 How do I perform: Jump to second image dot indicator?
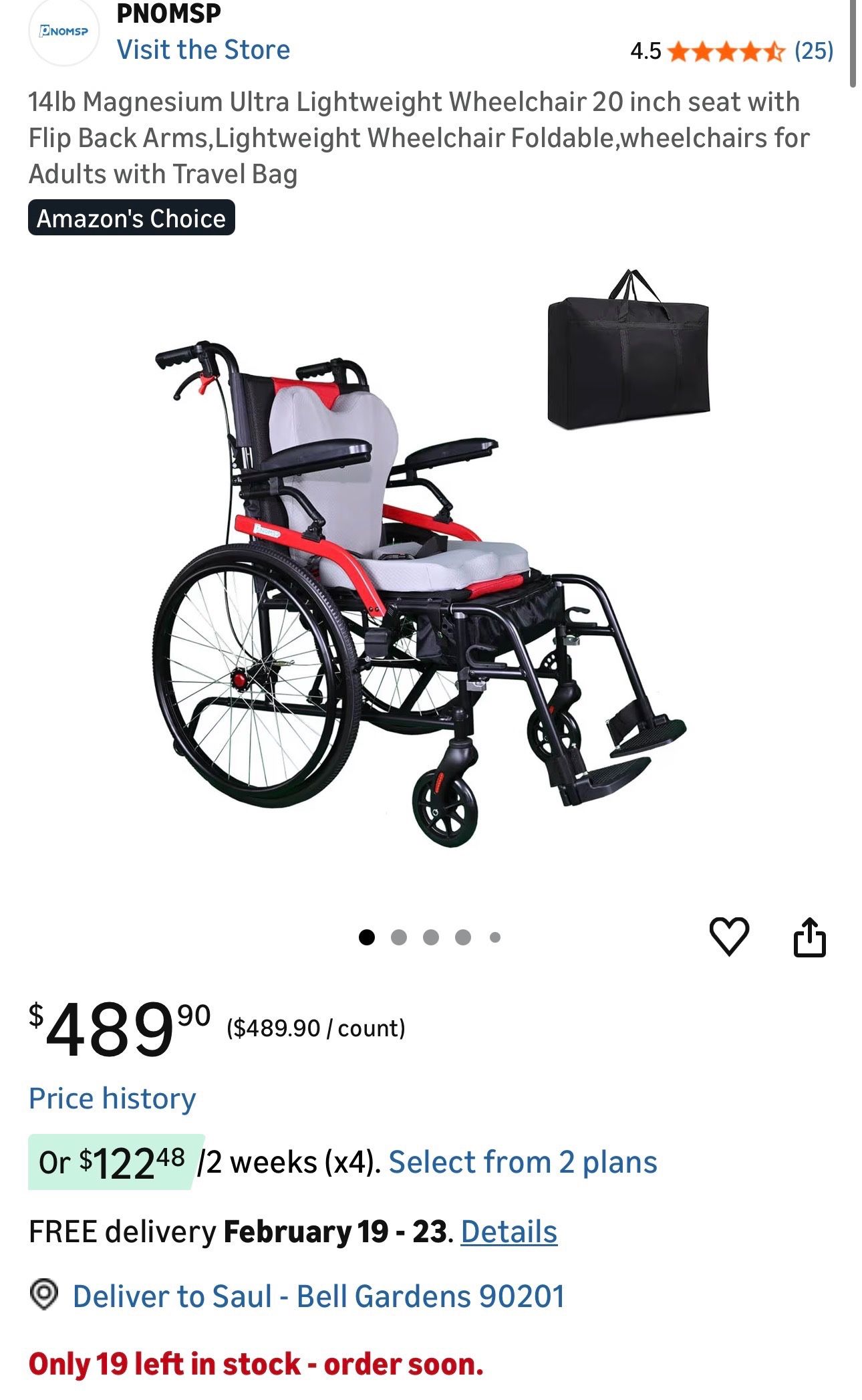pyautogui.click(x=399, y=937)
